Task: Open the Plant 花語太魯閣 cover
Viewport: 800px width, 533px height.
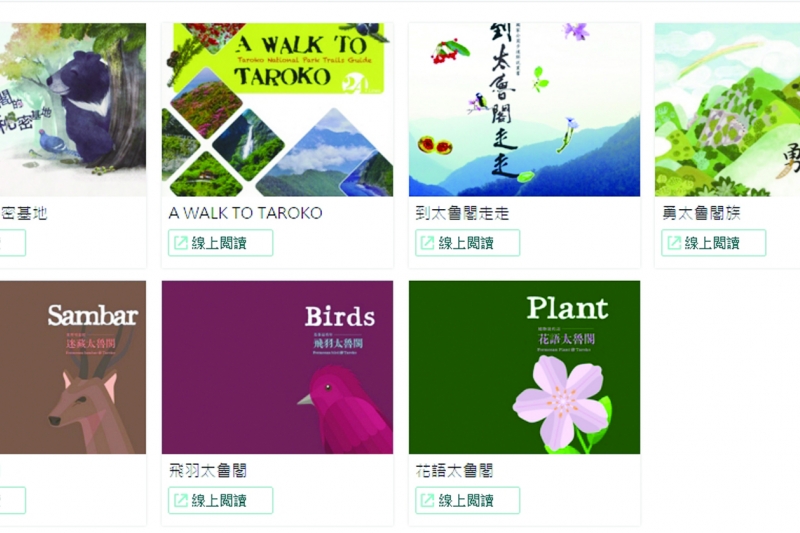Action: coord(524,367)
